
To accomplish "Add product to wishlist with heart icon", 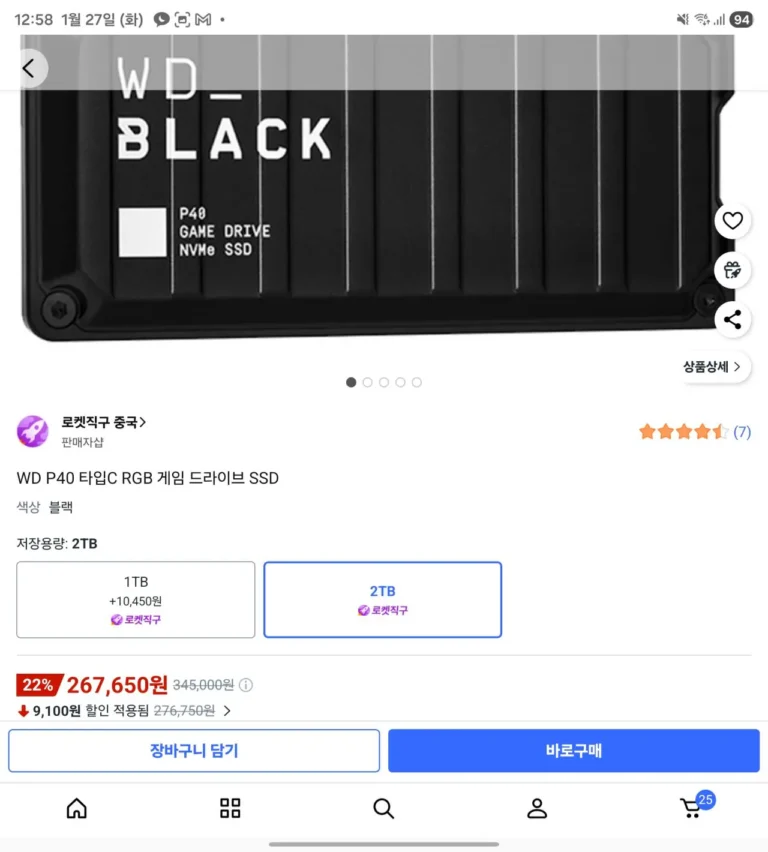I will (x=732, y=221).
